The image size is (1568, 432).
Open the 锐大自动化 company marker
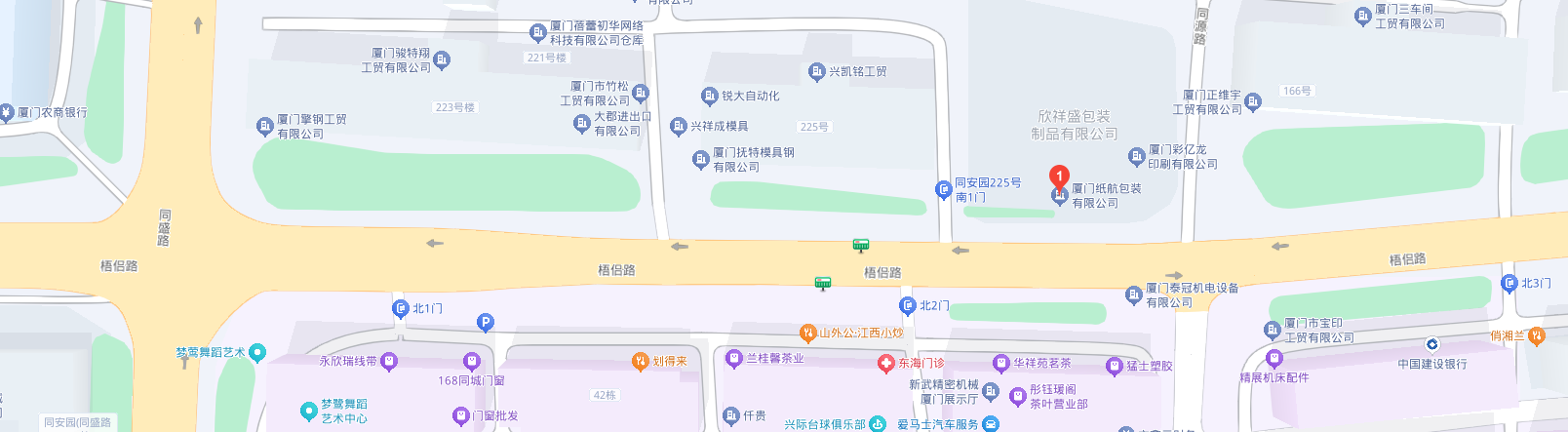click(710, 97)
